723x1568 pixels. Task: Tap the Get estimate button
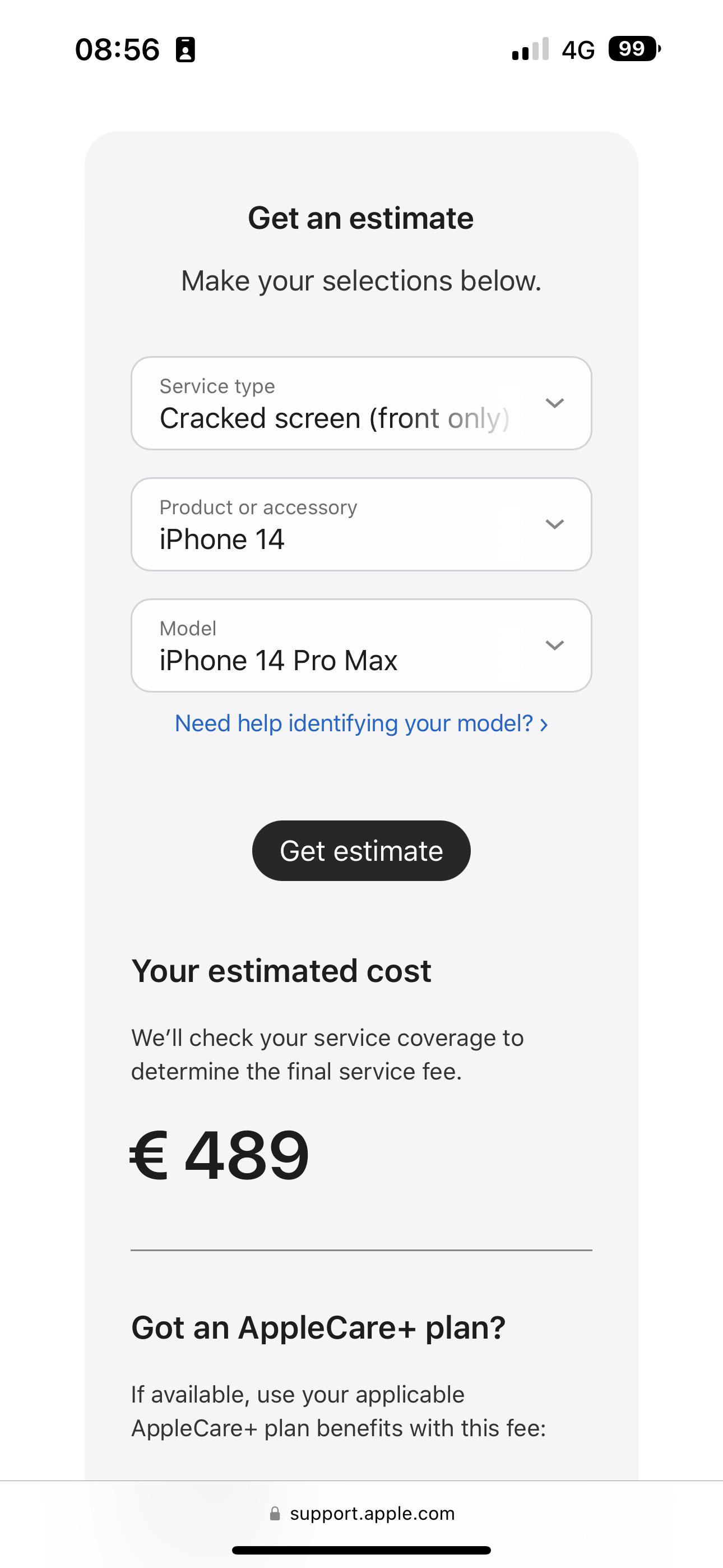[361, 850]
